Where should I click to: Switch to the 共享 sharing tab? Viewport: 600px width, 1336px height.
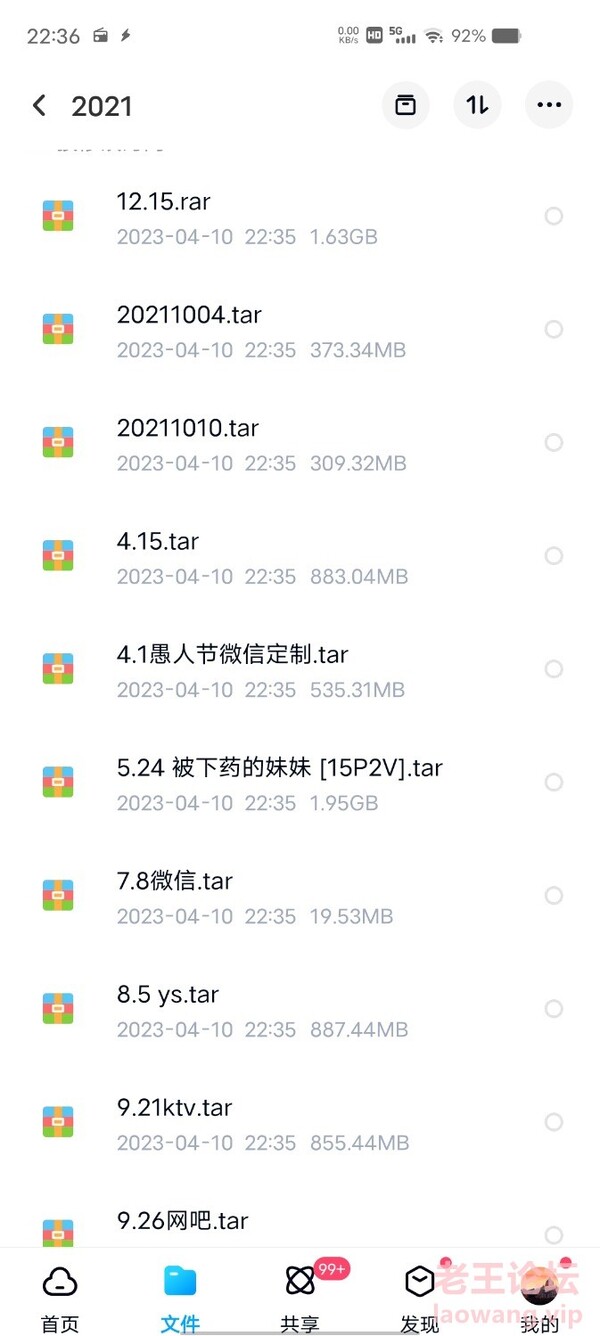coord(300,1297)
